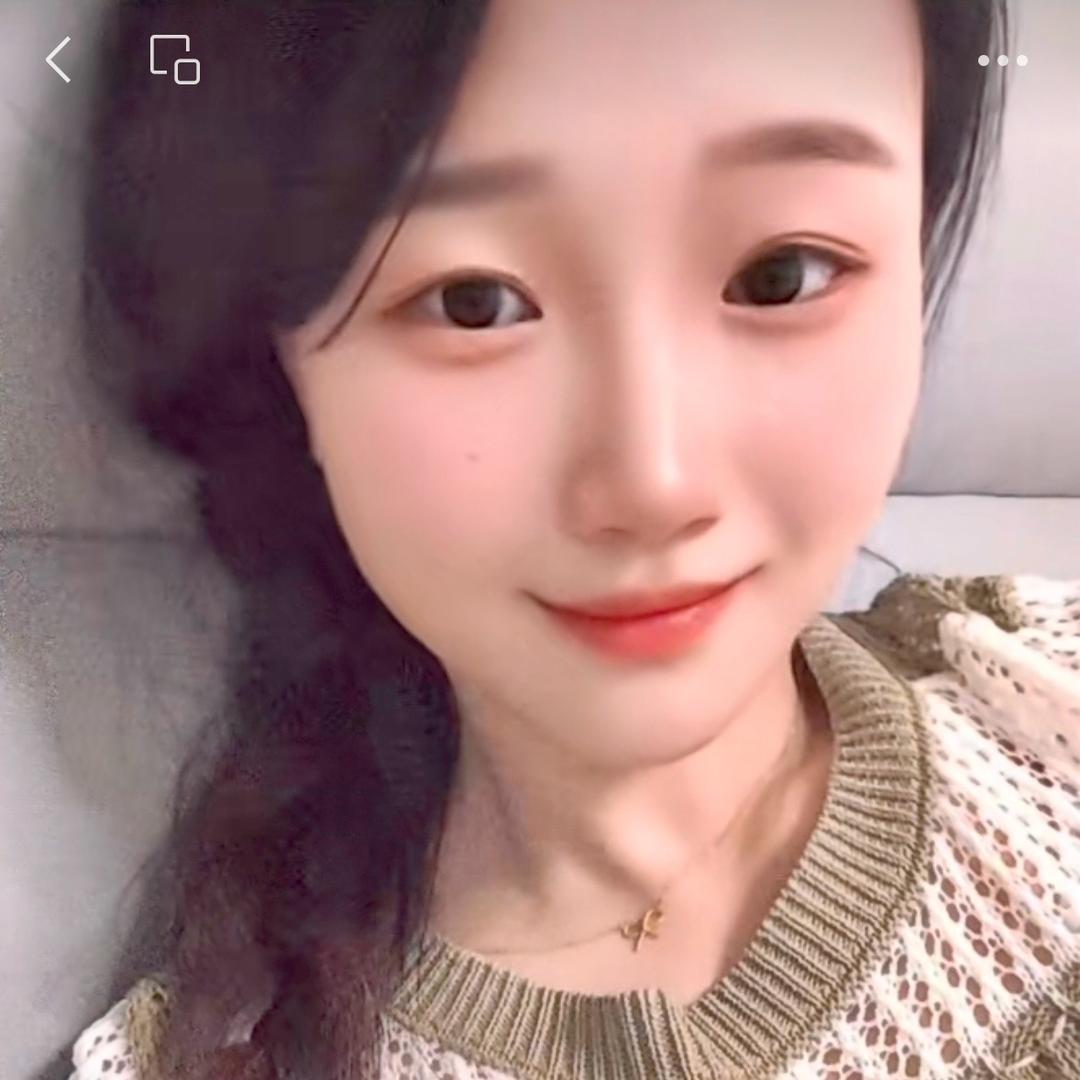Open the three-dot overflow menu
The width and height of the screenshot is (1080, 1080).
click(1002, 61)
